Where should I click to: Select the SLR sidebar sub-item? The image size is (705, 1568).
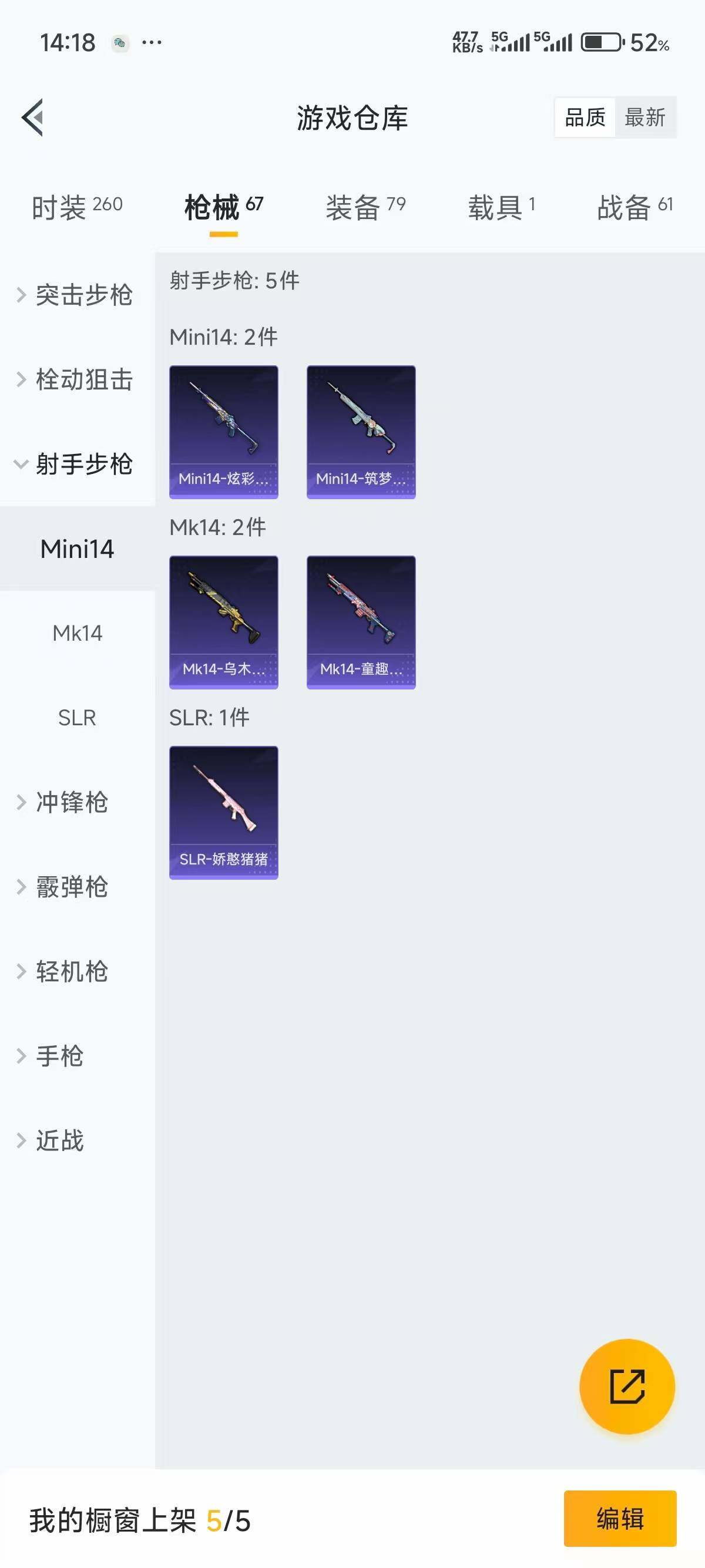tap(78, 718)
